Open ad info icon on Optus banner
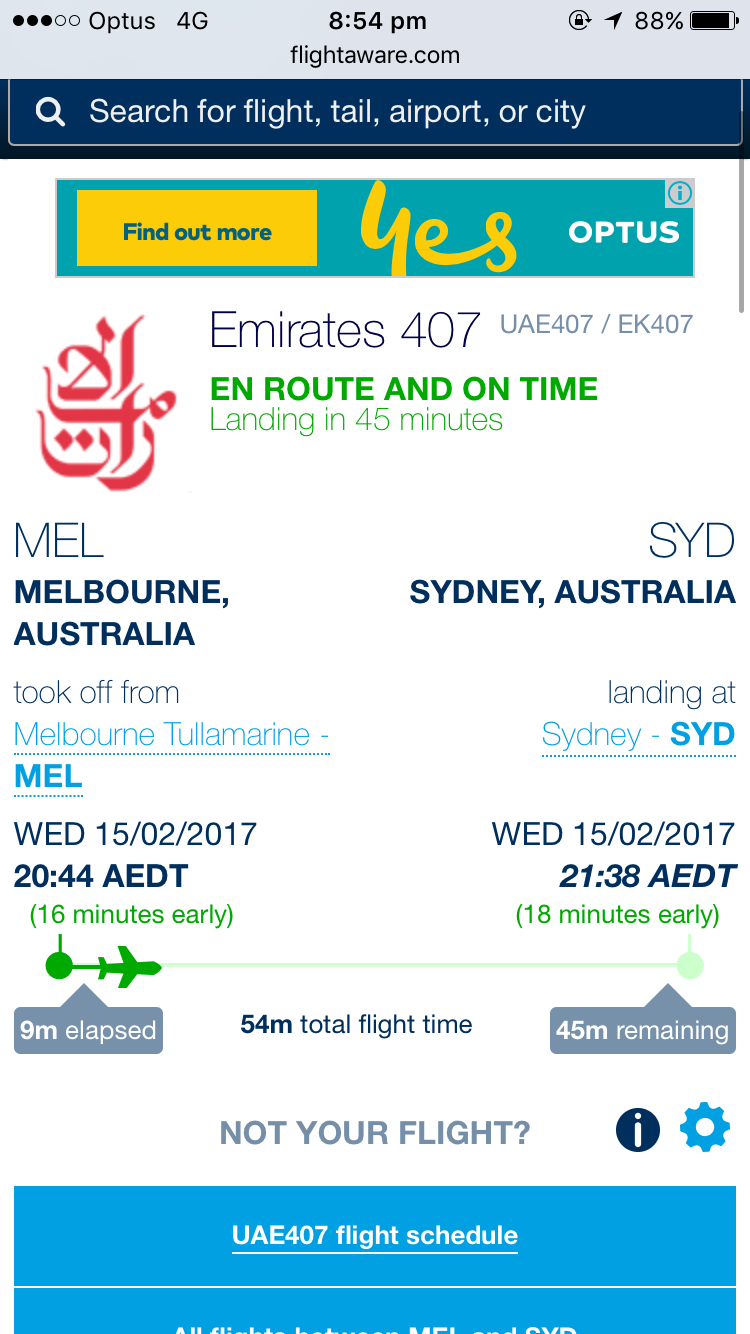The height and width of the screenshot is (1334, 750). click(x=680, y=193)
